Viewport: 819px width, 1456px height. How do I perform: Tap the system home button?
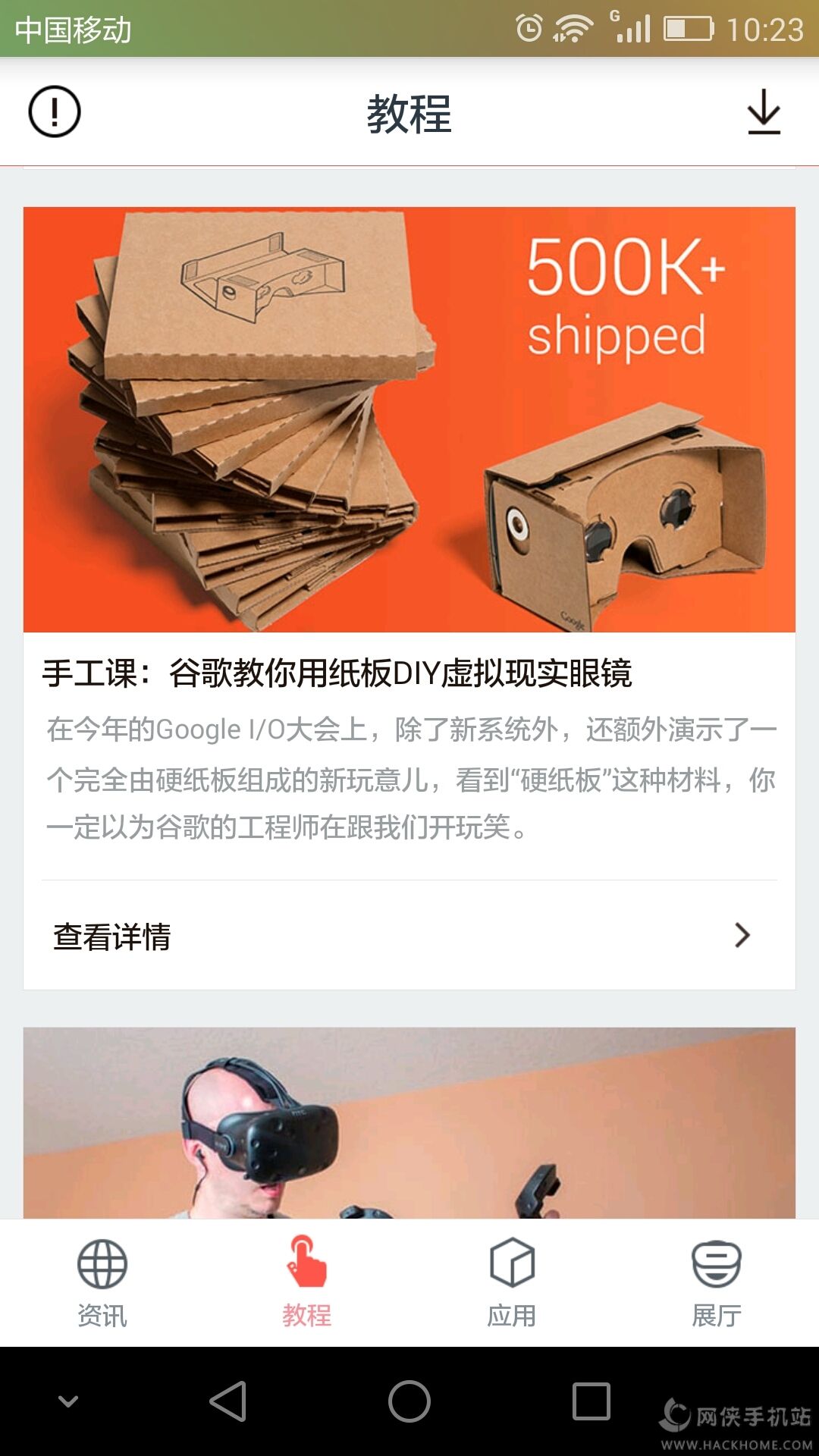(409, 1401)
